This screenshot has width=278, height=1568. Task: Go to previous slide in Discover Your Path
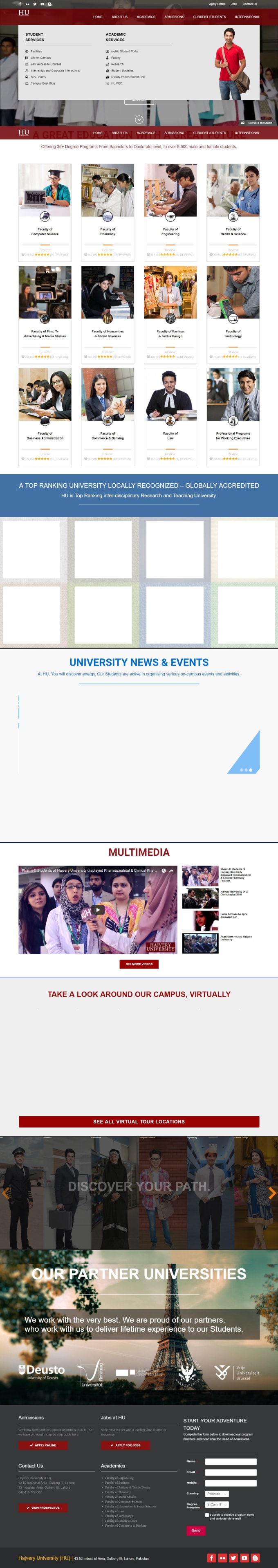coord(6,1192)
